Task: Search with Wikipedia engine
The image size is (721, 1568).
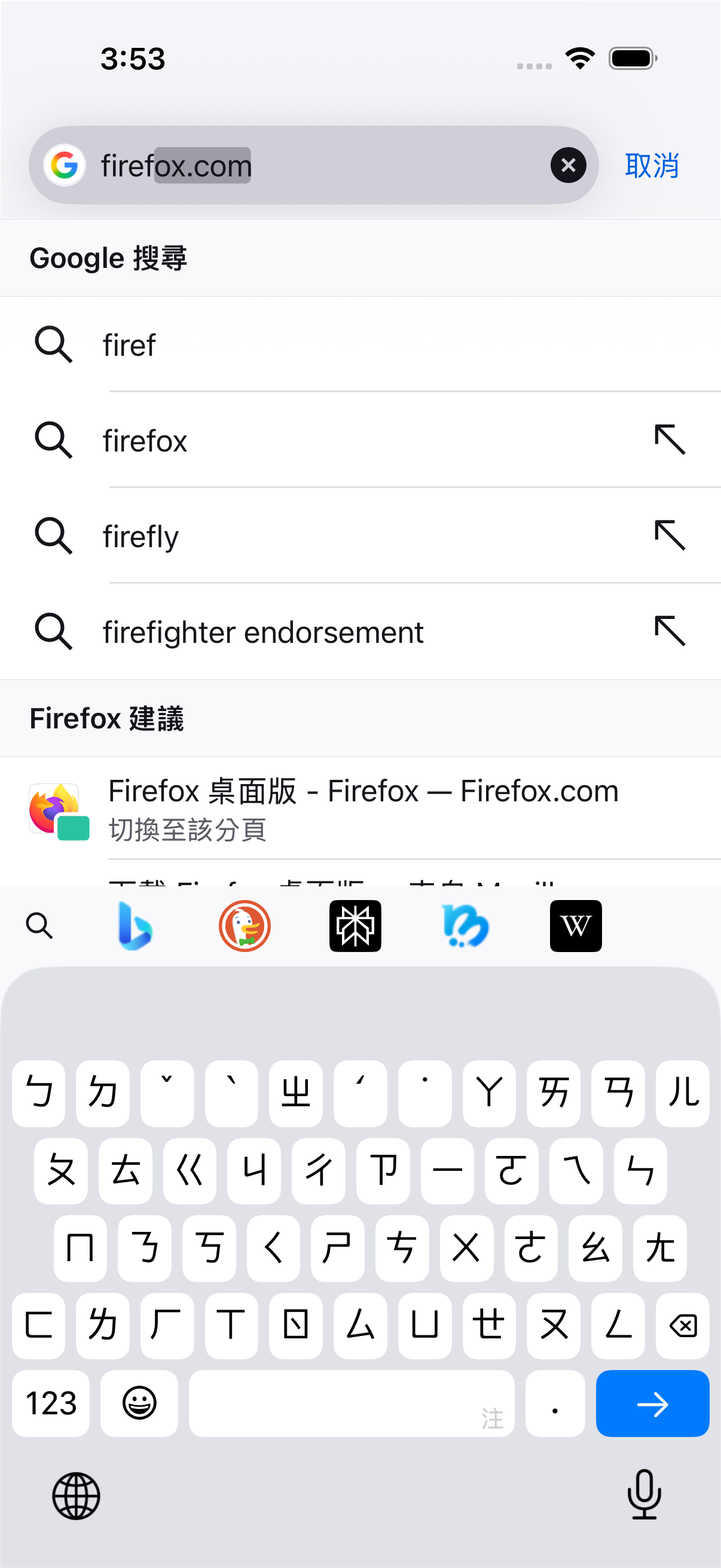Action: [x=576, y=925]
